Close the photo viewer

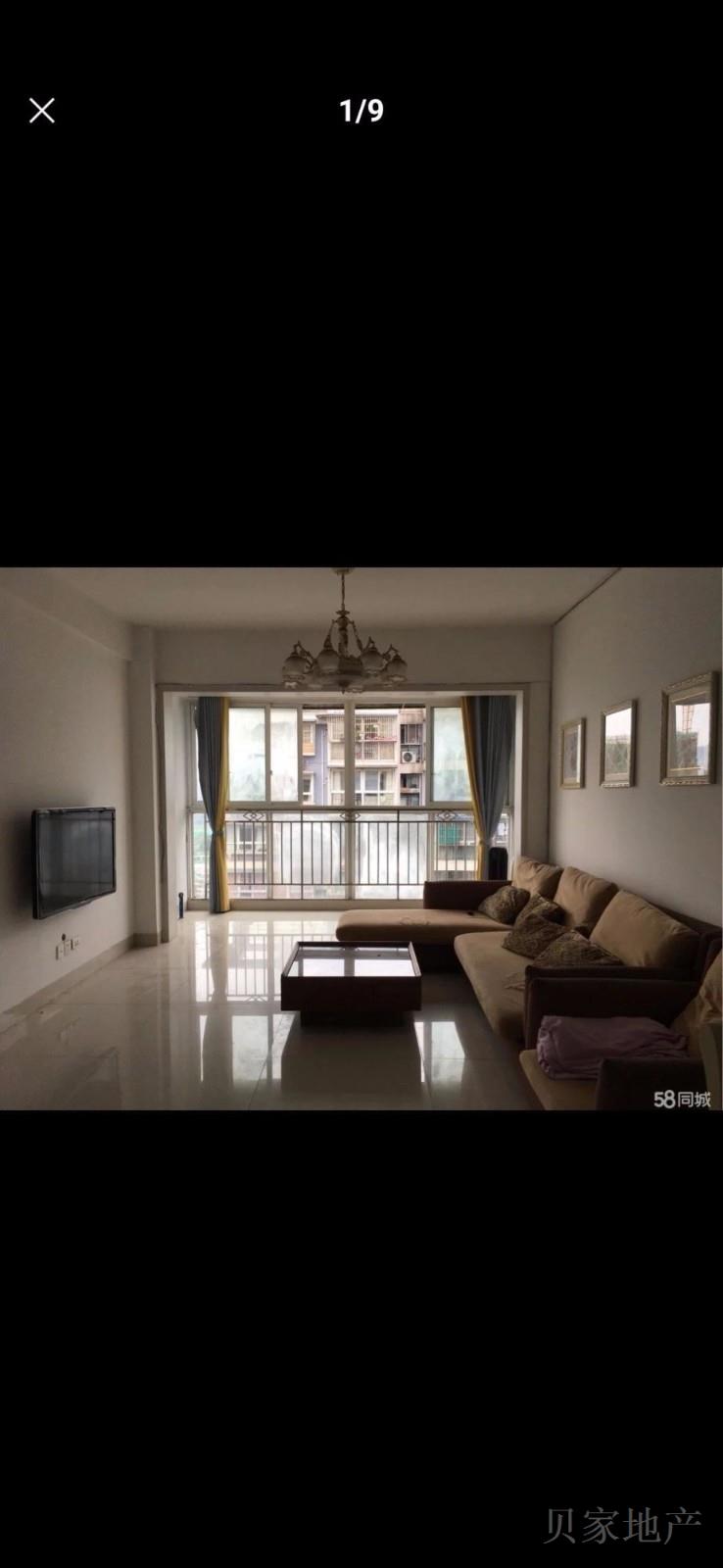pos(42,111)
